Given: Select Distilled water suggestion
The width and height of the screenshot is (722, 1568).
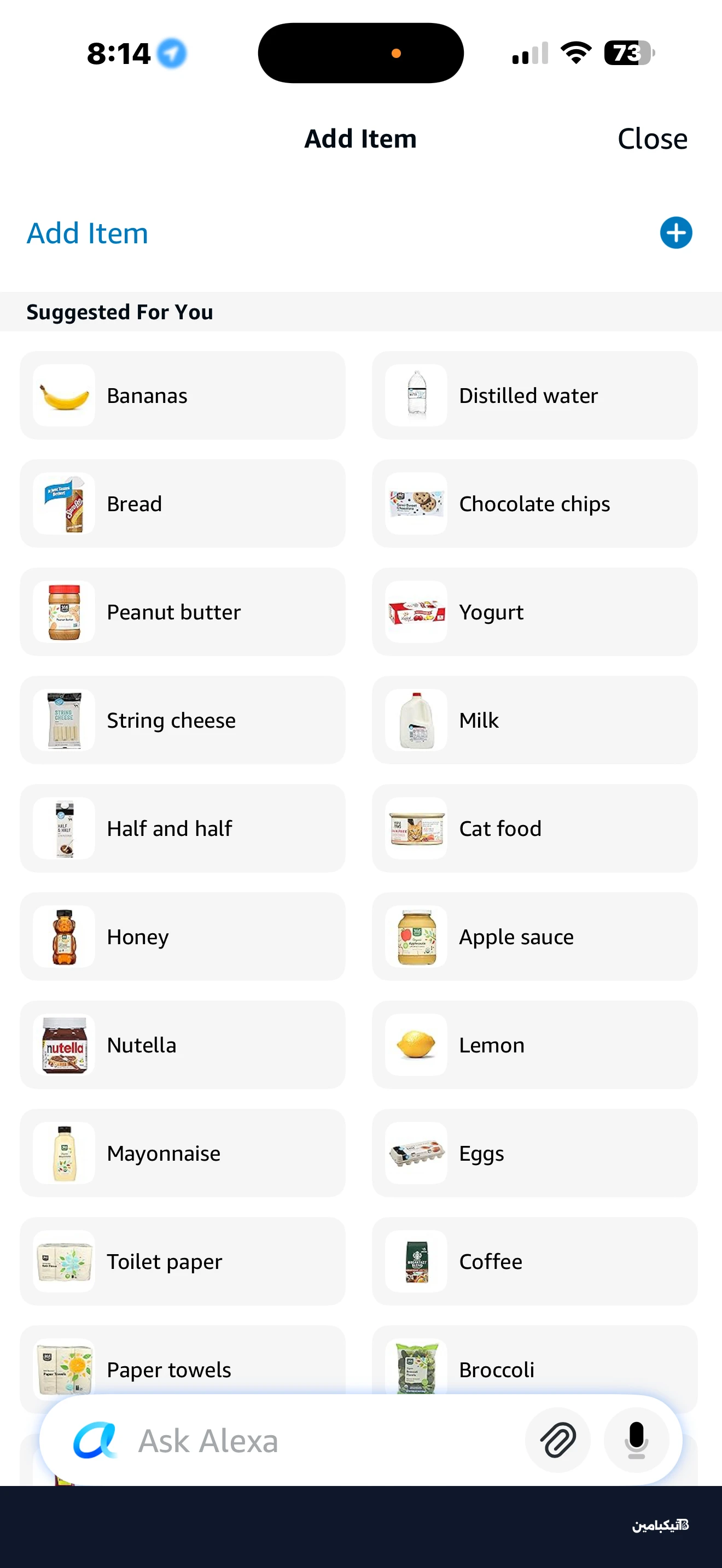Looking at the screenshot, I should [x=534, y=396].
